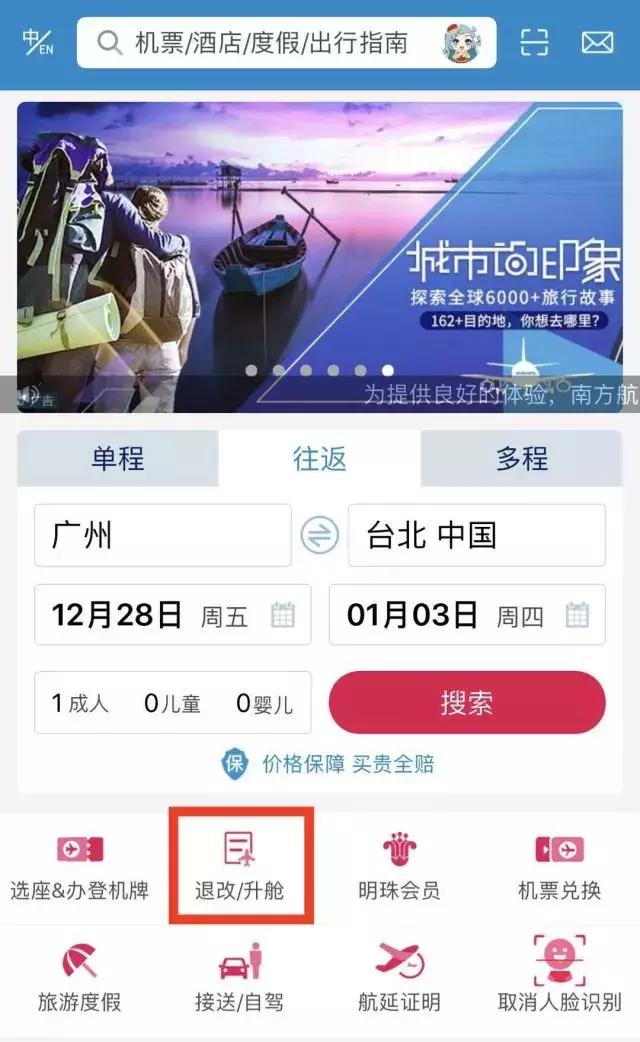The image size is (640, 1042).
Task: Select the 往返 tab
Action: [319, 459]
